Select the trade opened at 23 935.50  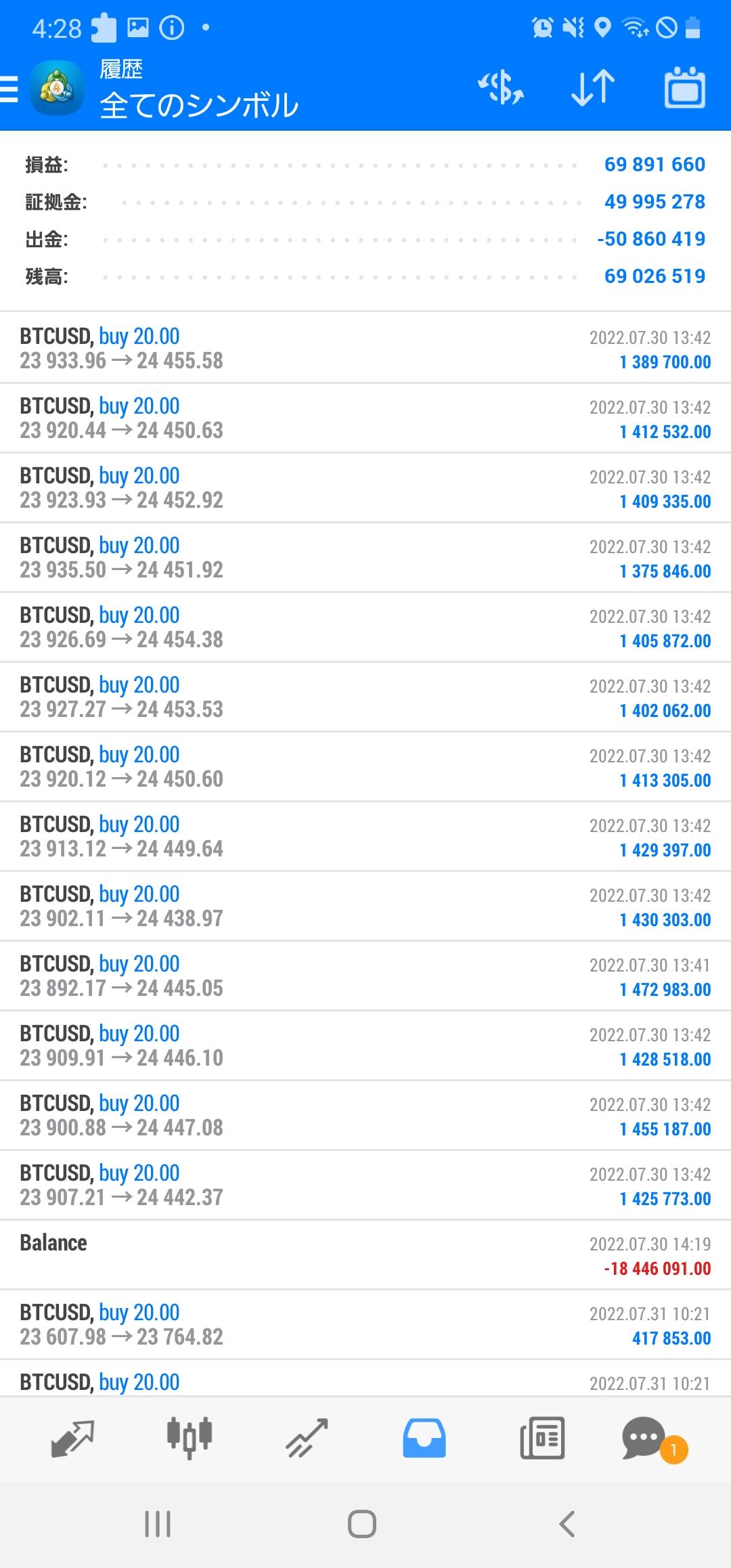click(365, 557)
